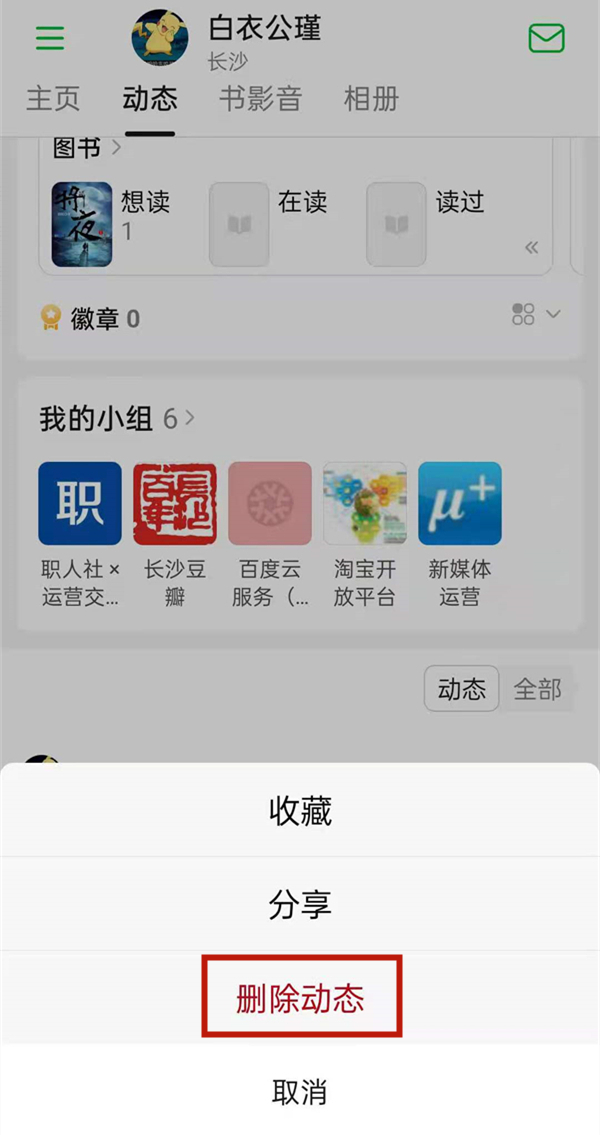The image size is (600, 1135).
Task: Open the 长沙豆瓣 group
Action: click(175, 535)
